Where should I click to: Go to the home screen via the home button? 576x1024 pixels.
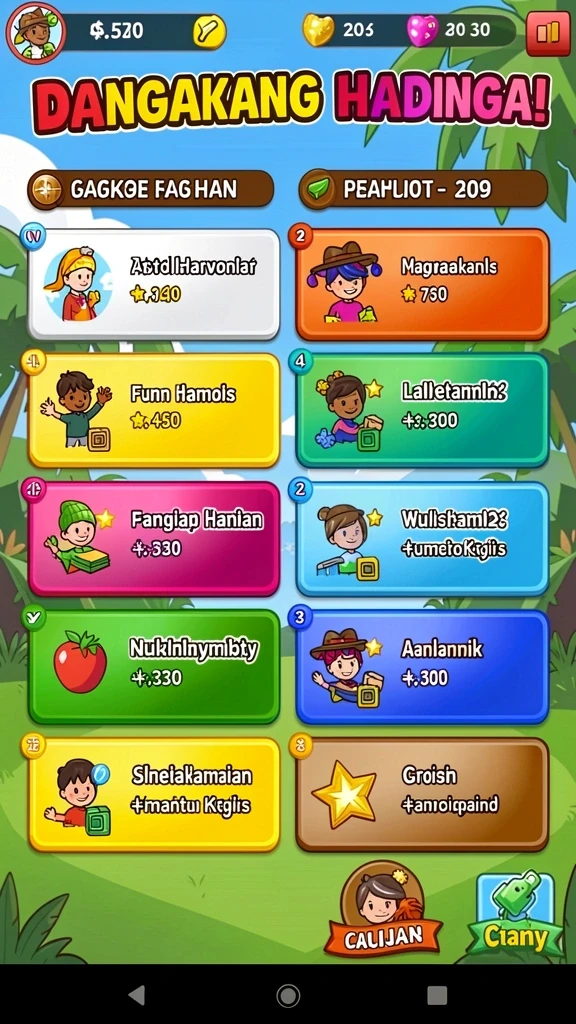pos(288,995)
